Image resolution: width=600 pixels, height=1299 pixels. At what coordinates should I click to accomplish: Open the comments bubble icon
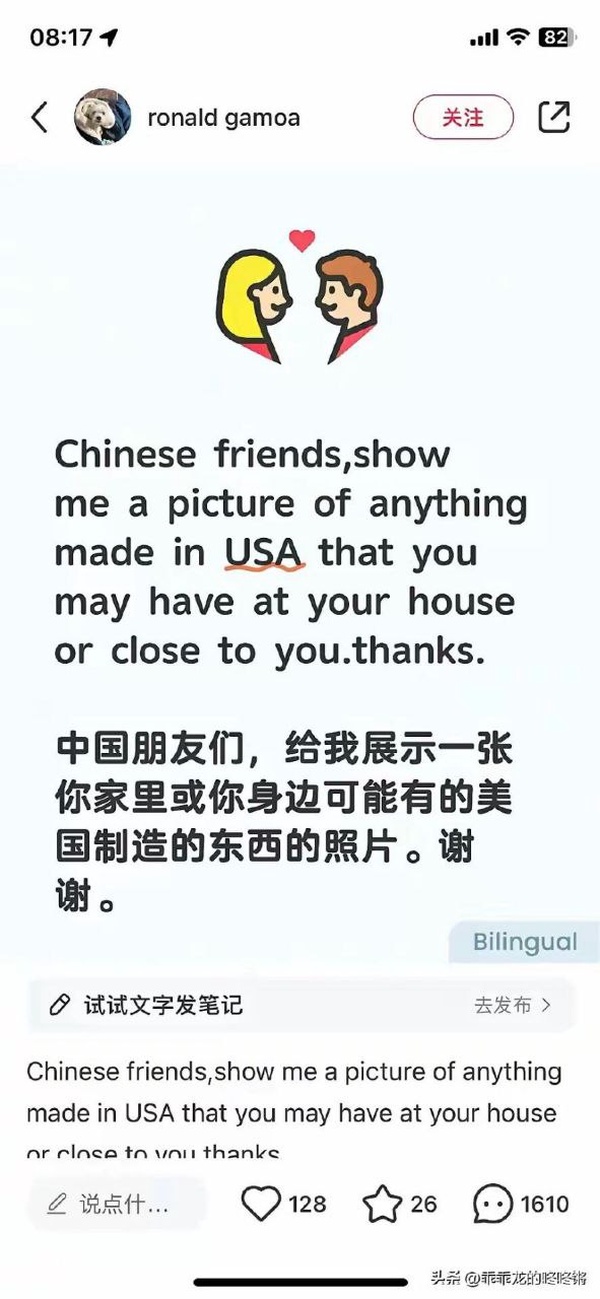[x=491, y=1204]
